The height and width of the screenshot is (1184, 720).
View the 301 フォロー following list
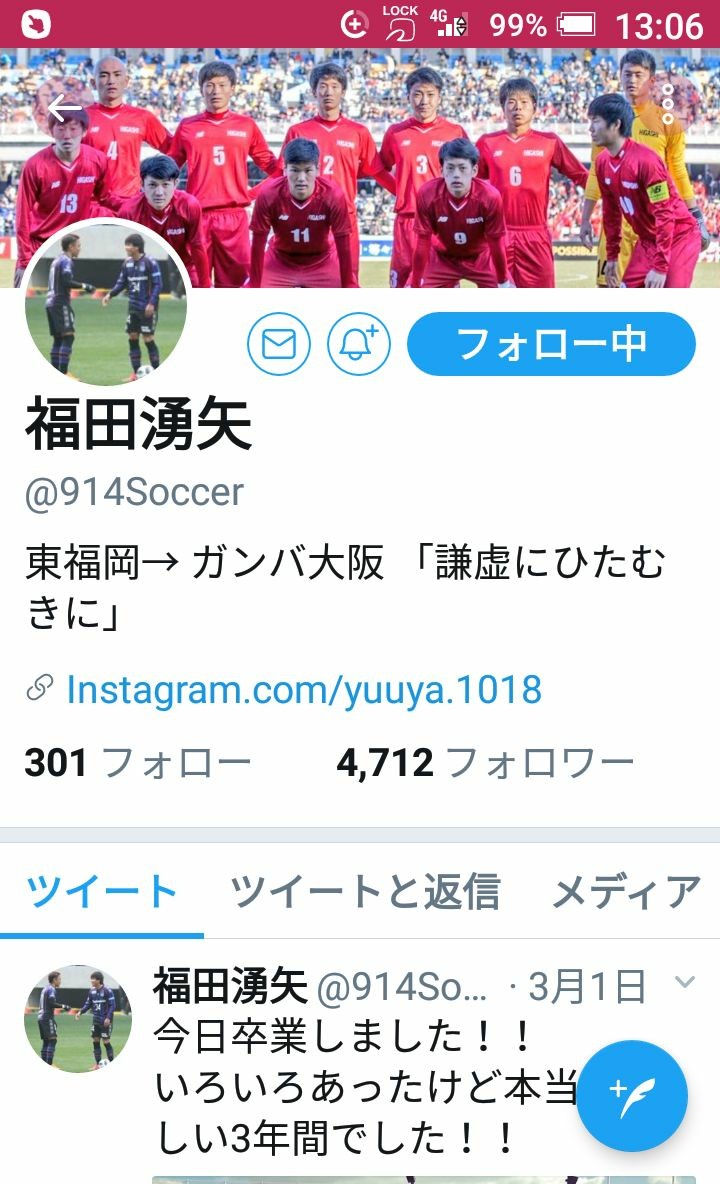click(x=137, y=764)
